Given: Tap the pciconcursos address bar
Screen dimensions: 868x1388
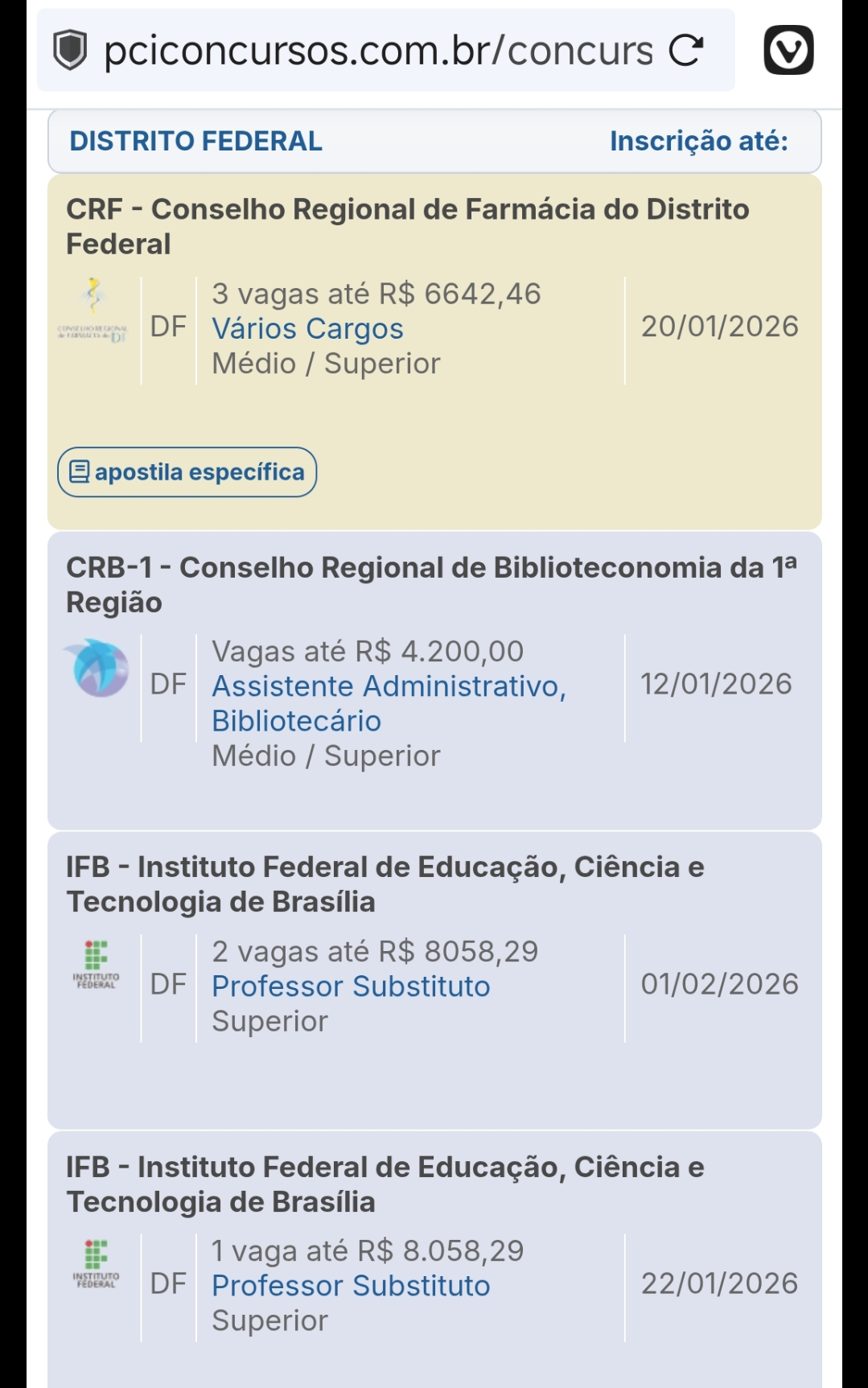Looking at the screenshot, I should click(x=378, y=51).
